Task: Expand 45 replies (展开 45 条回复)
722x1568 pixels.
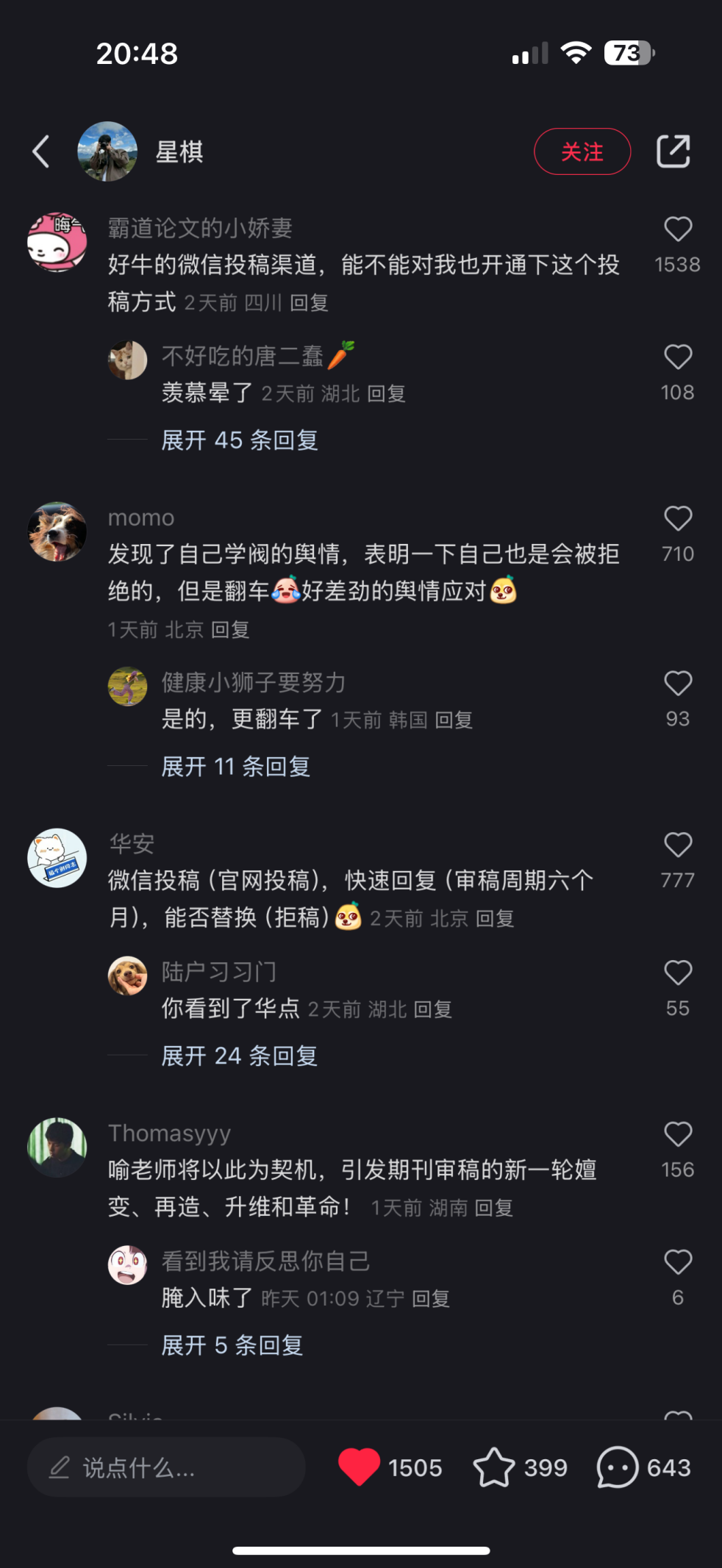Action: tap(239, 440)
